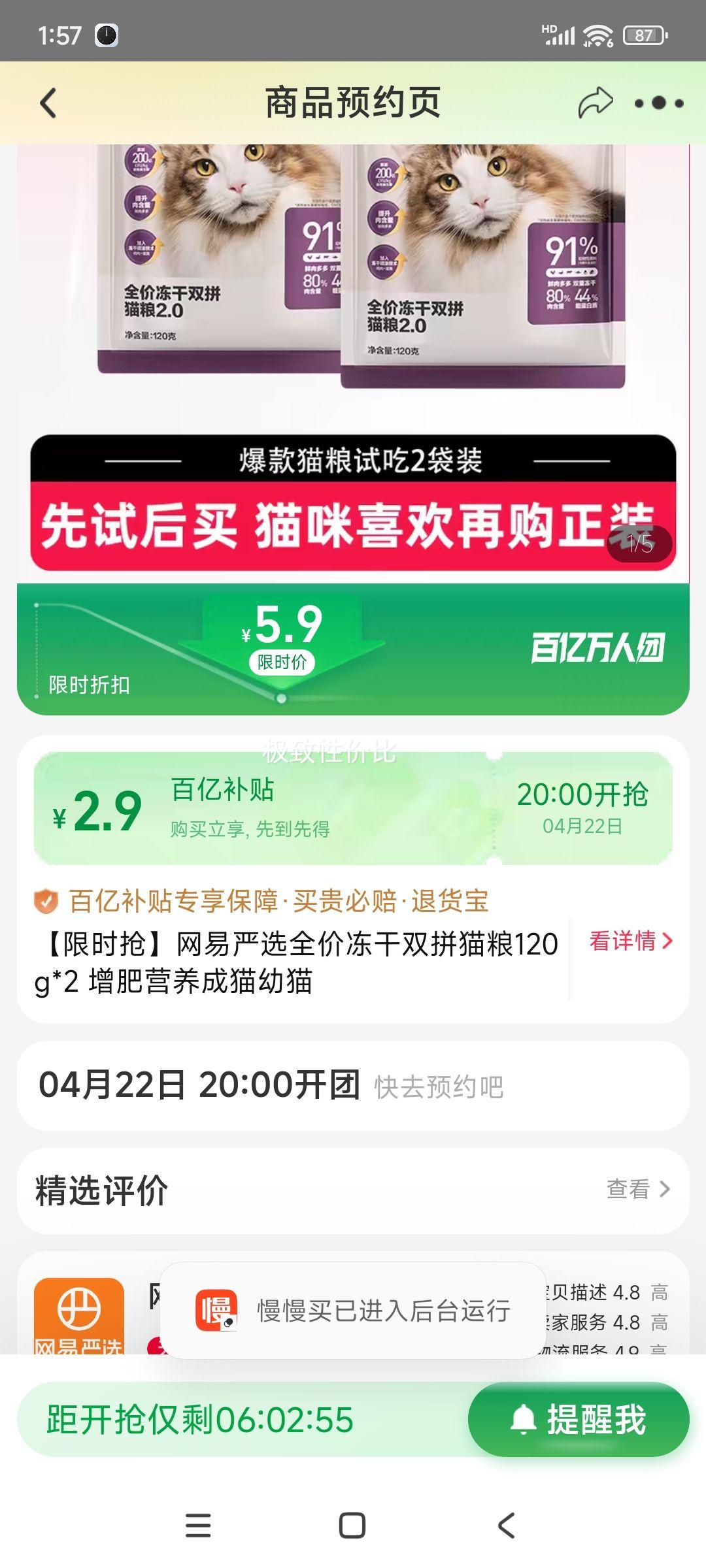Tap the back arrow to leave 商品预约页

click(x=47, y=103)
